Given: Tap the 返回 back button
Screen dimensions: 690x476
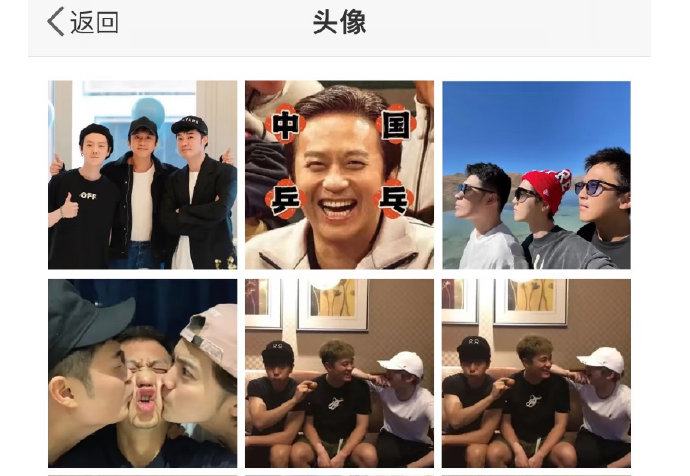Looking at the screenshot, I should pos(82,22).
